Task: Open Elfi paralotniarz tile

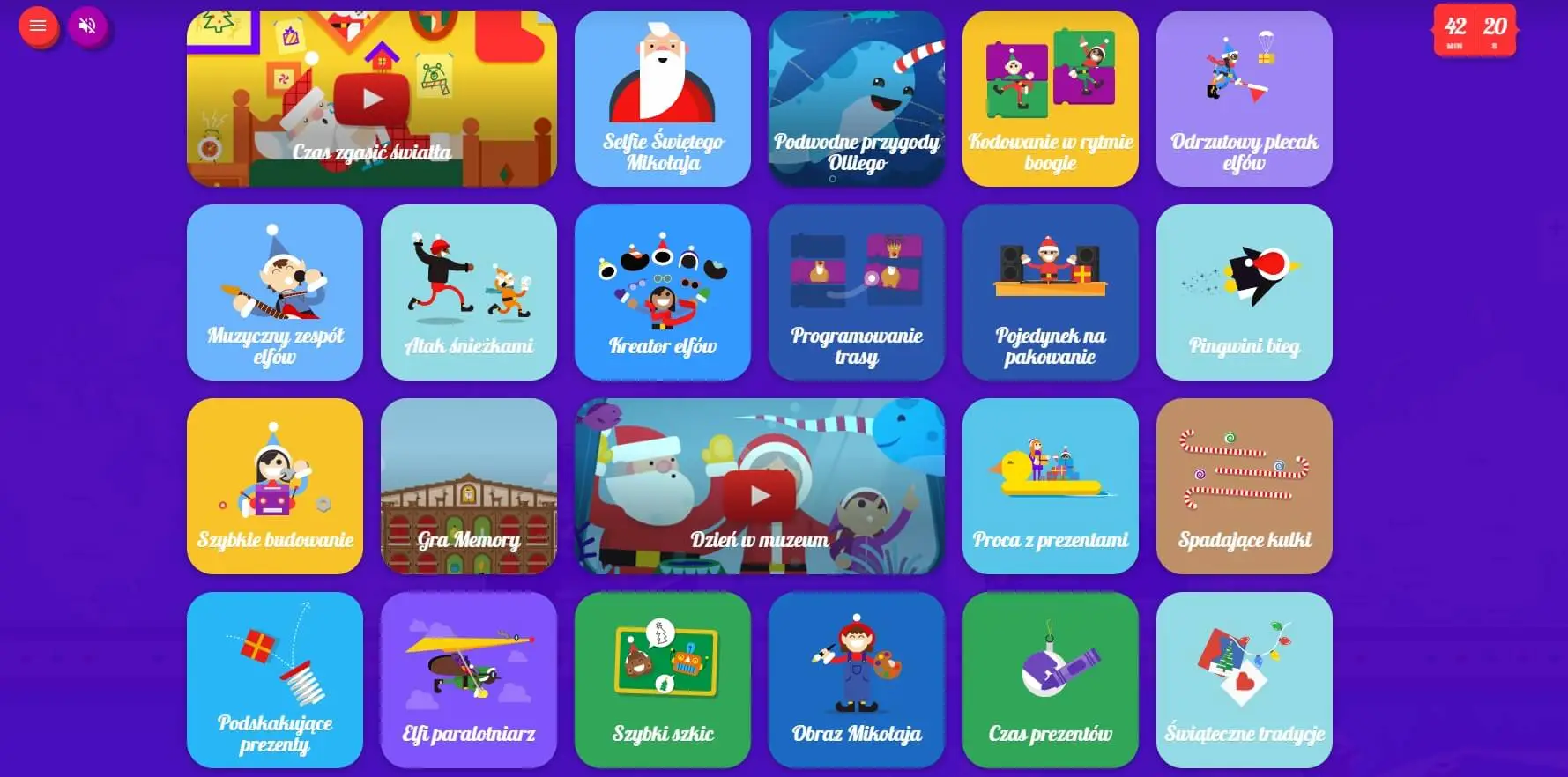Action: point(468,680)
